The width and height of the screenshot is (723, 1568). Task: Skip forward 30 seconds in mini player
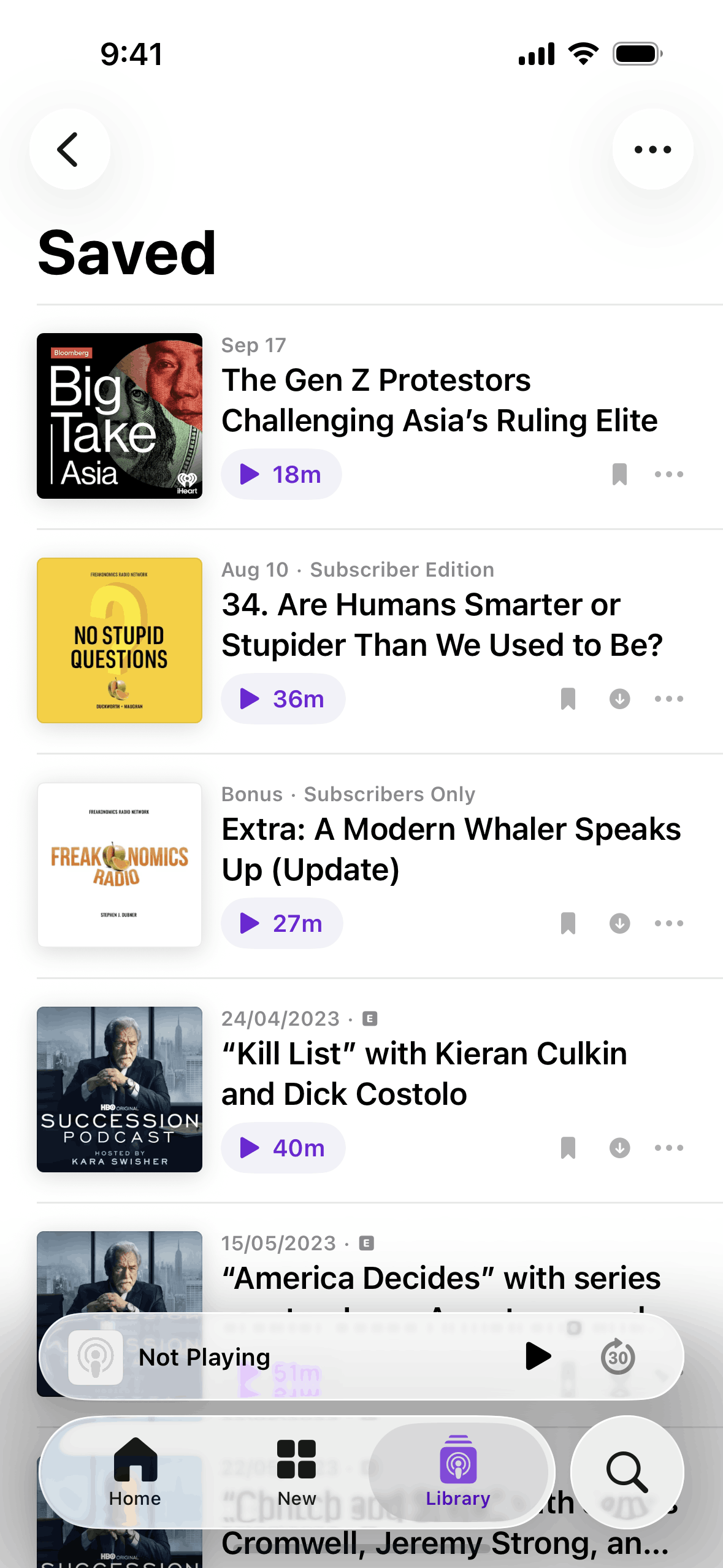tap(618, 1356)
